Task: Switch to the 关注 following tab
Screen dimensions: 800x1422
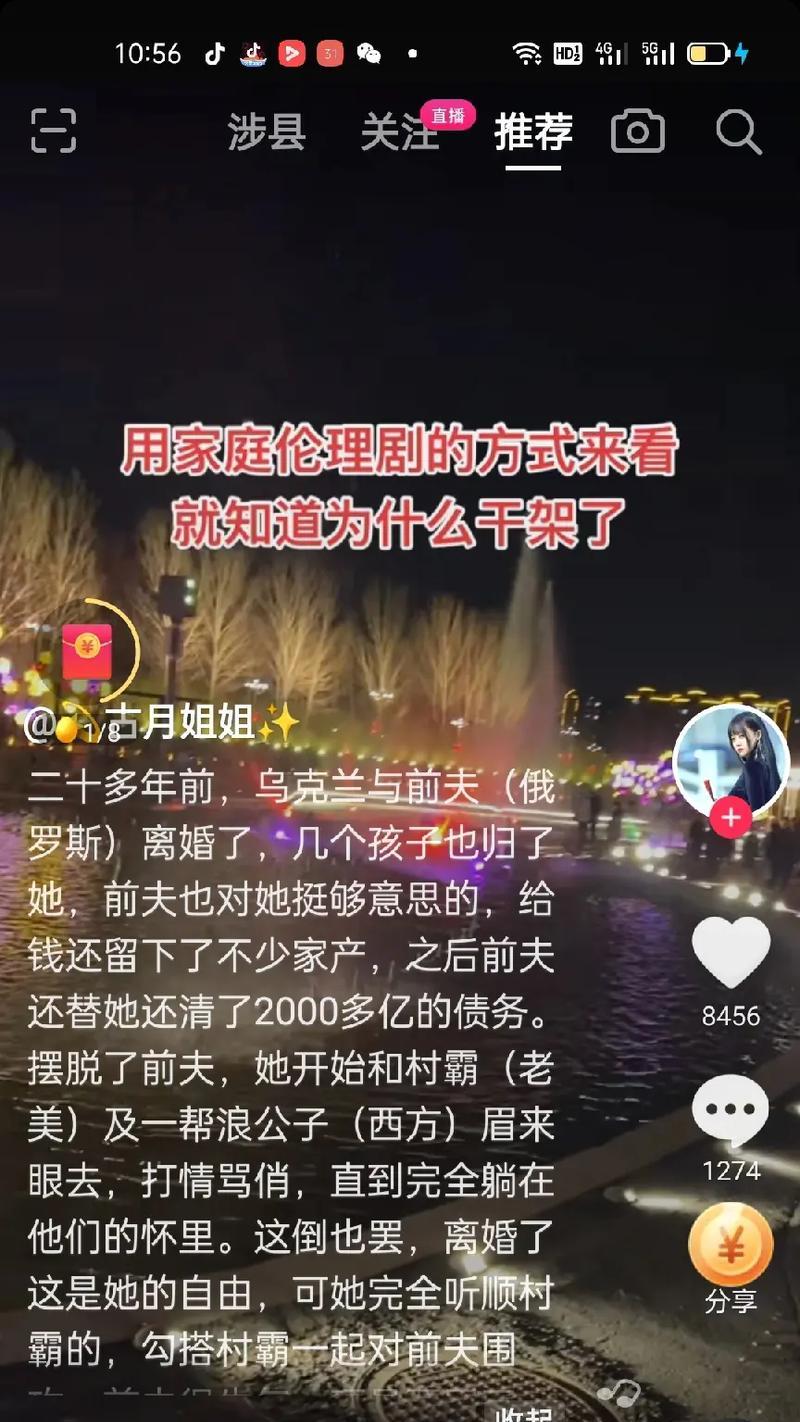Action: pyautogui.click(x=400, y=133)
